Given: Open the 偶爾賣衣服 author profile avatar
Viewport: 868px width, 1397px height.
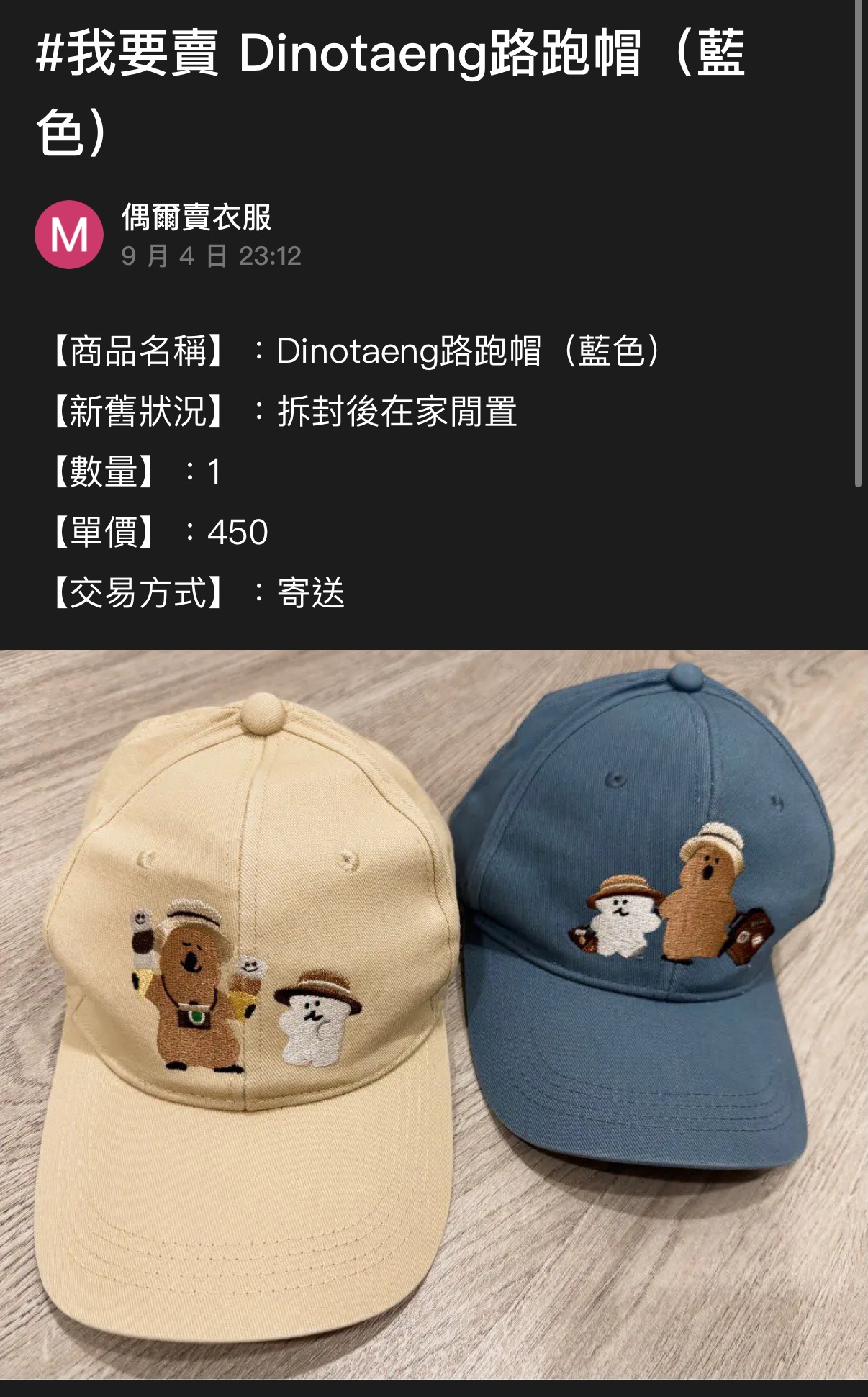Looking at the screenshot, I should [x=69, y=235].
